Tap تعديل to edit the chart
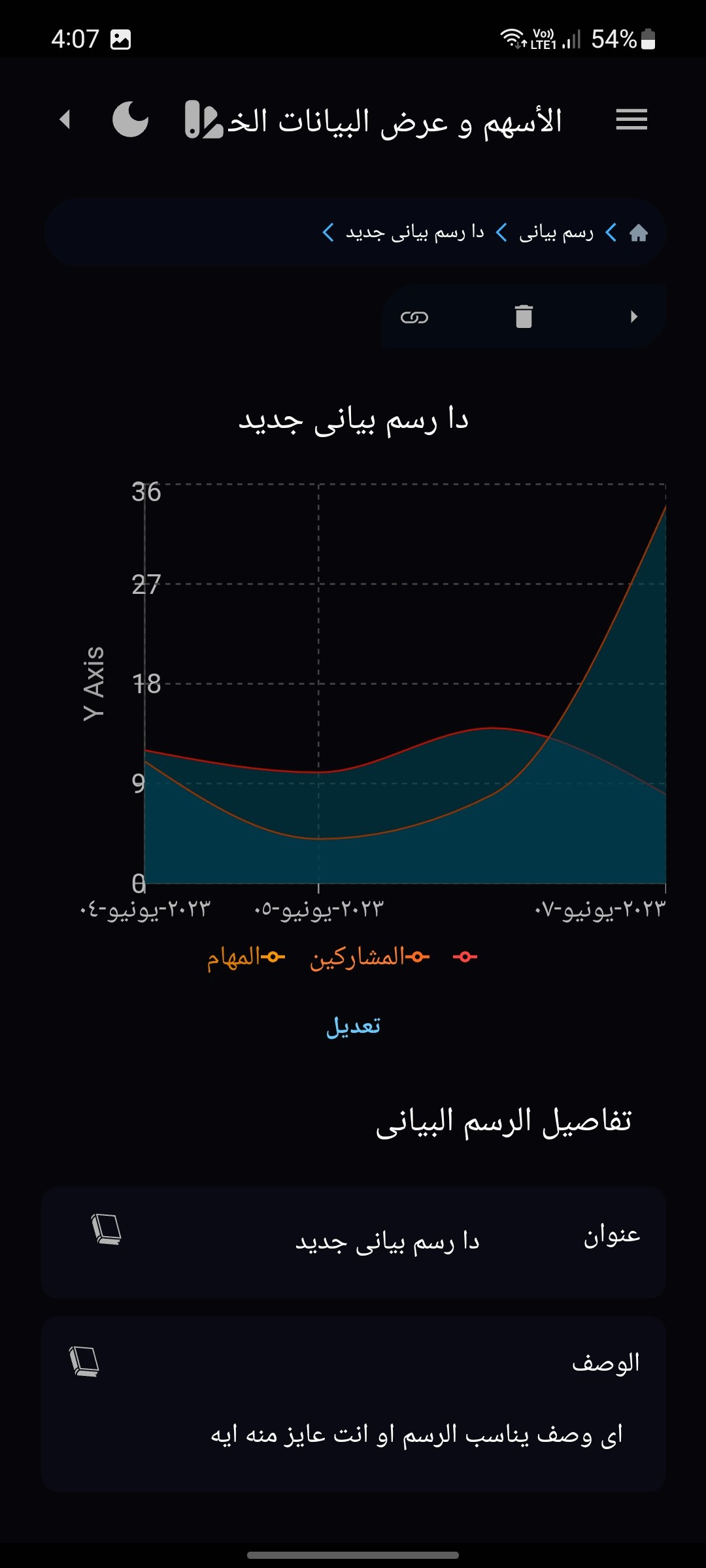Screen dimensions: 706x1568 (x=353, y=1026)
